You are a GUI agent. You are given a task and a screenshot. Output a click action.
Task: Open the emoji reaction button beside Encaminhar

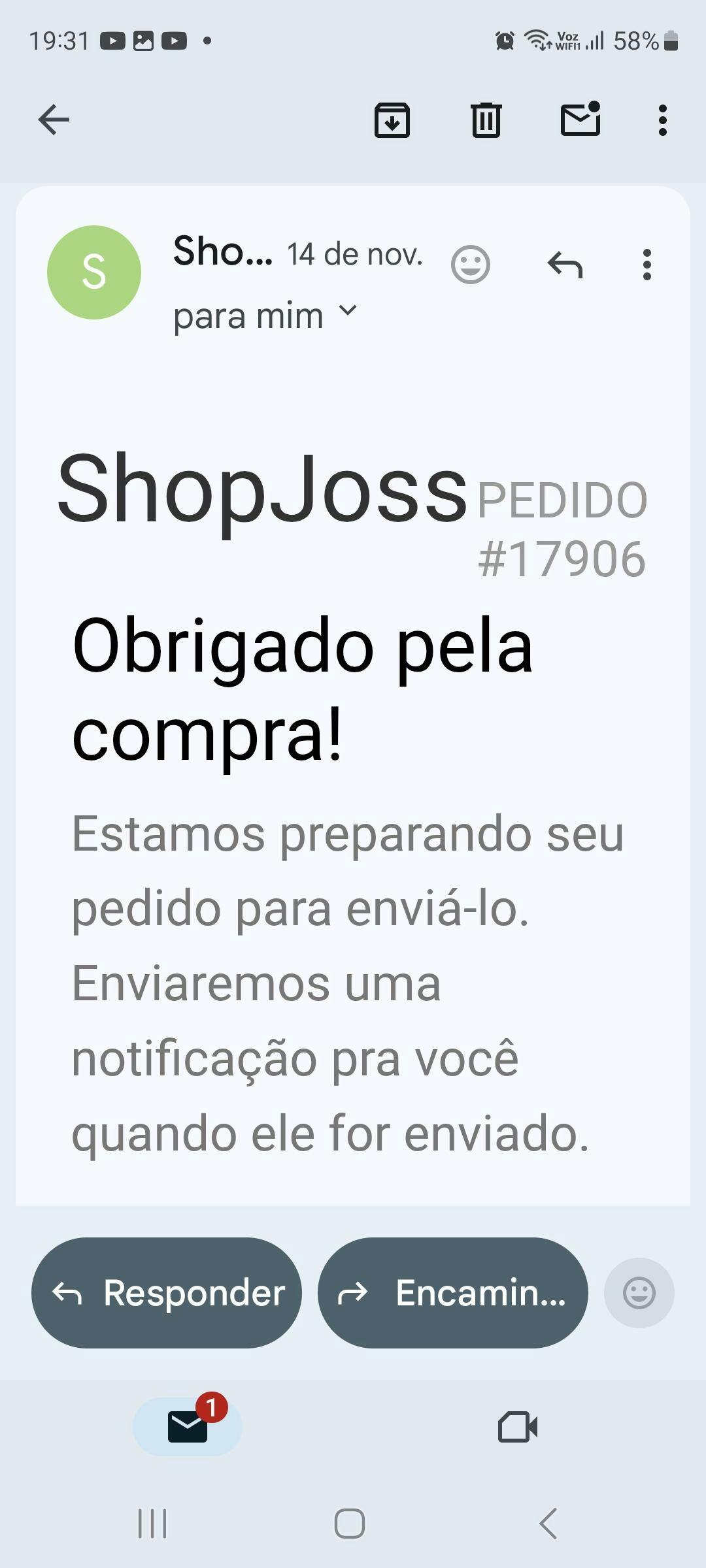(x=639, y=1292)
